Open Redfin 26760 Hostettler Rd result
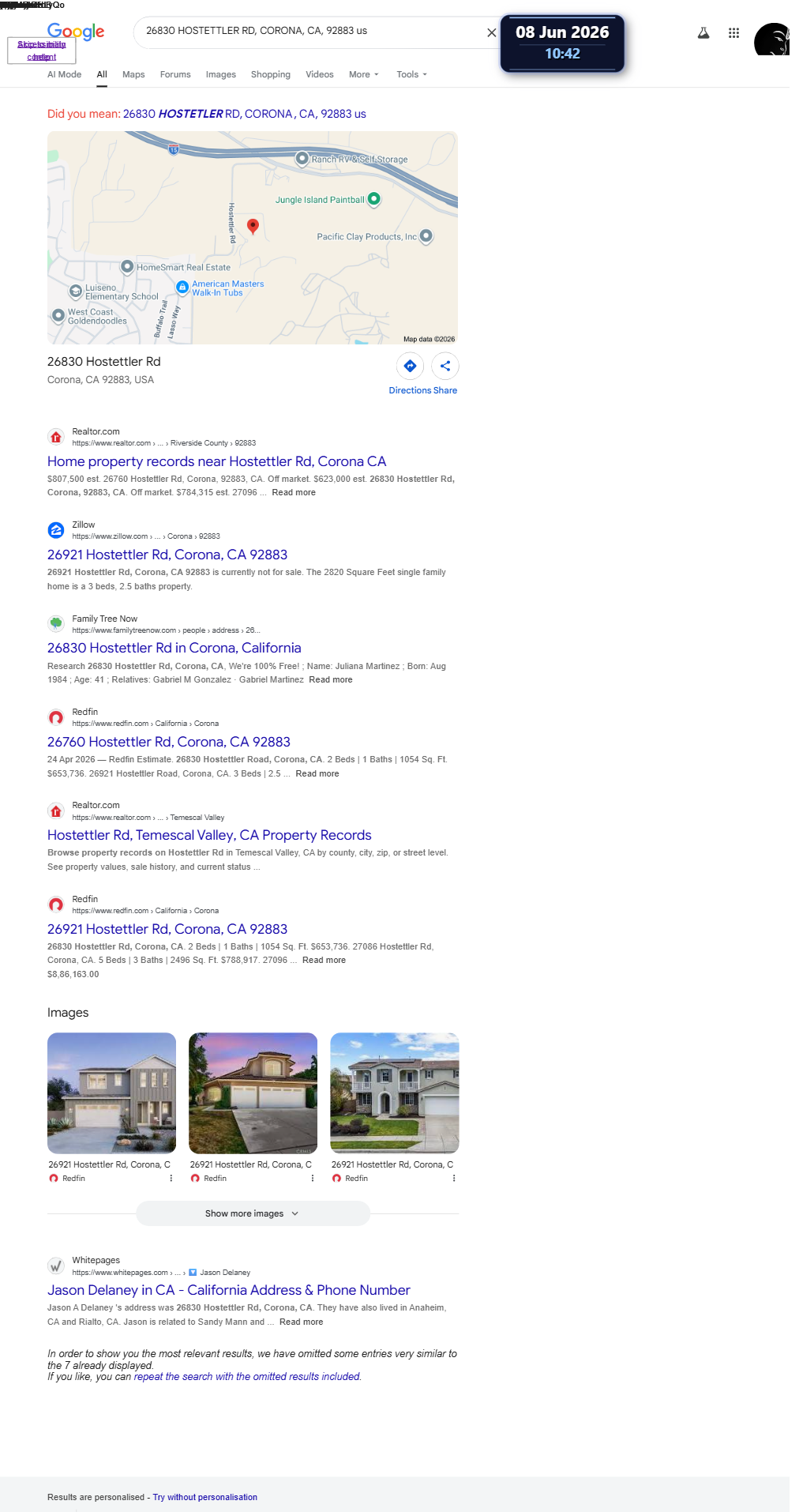This screenshot has width=799, height=1512. pos(169,742)
